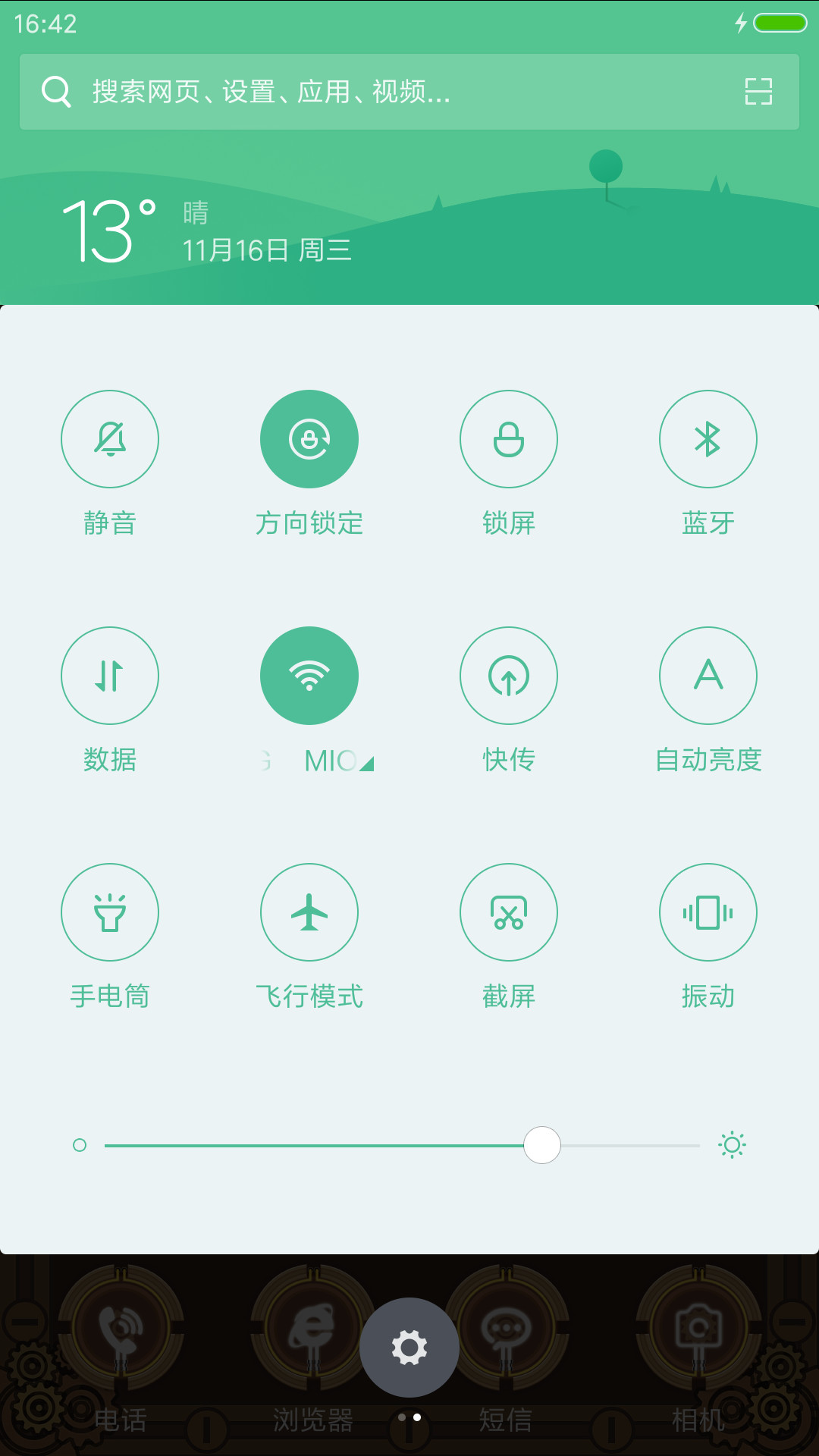Tap the brightness slider track

point(402,1145)
